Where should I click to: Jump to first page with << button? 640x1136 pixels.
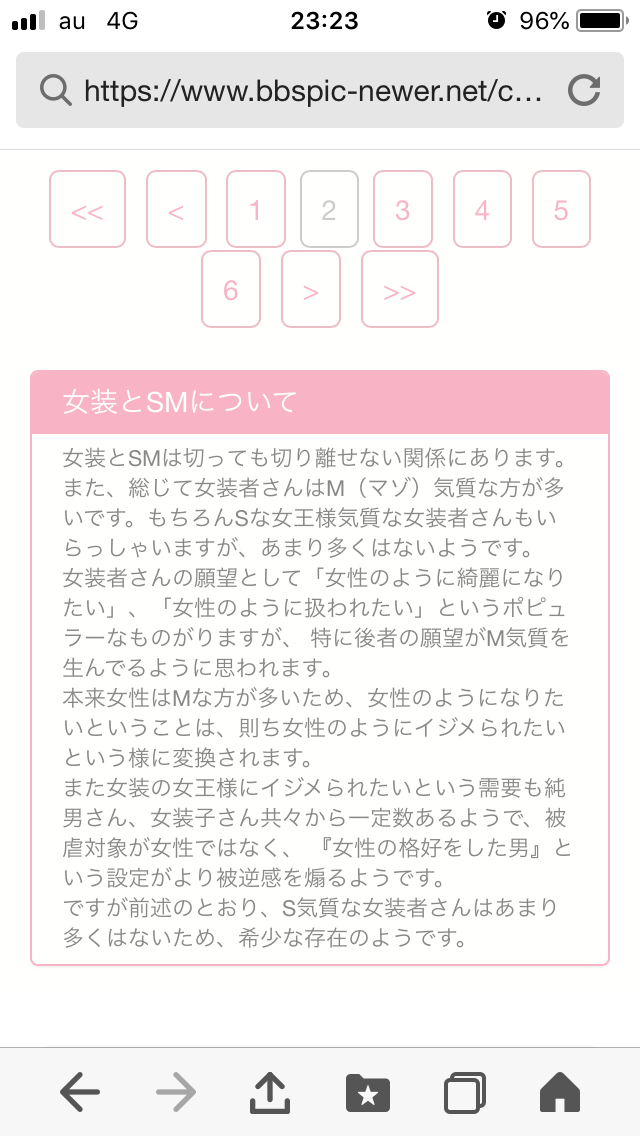coord(88,209)
